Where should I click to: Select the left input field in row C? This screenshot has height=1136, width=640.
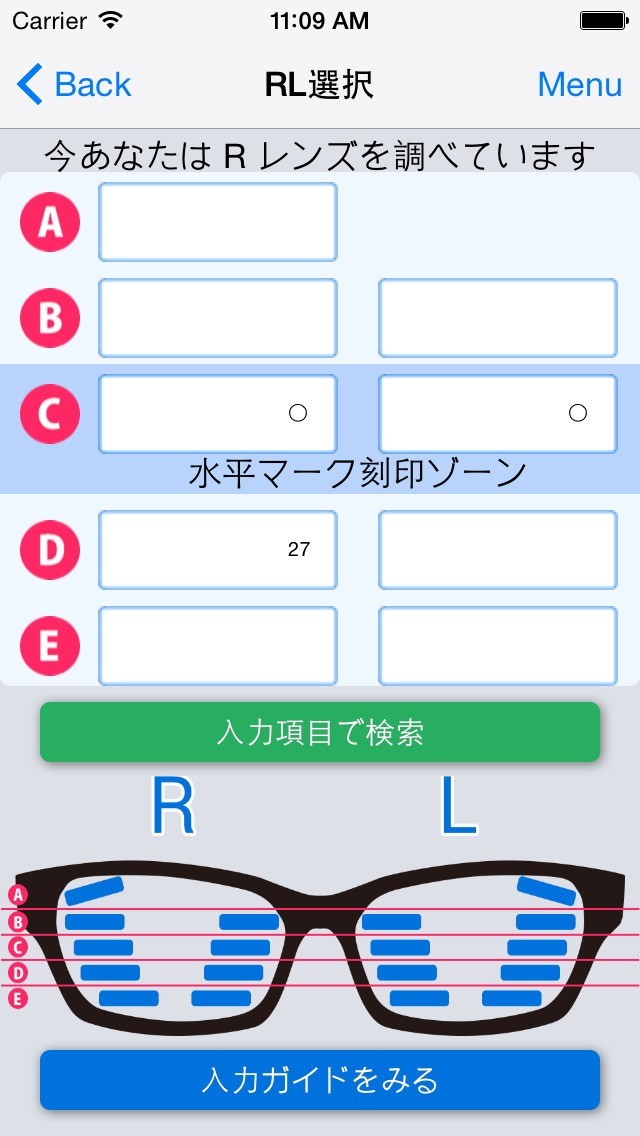[218, 413]
